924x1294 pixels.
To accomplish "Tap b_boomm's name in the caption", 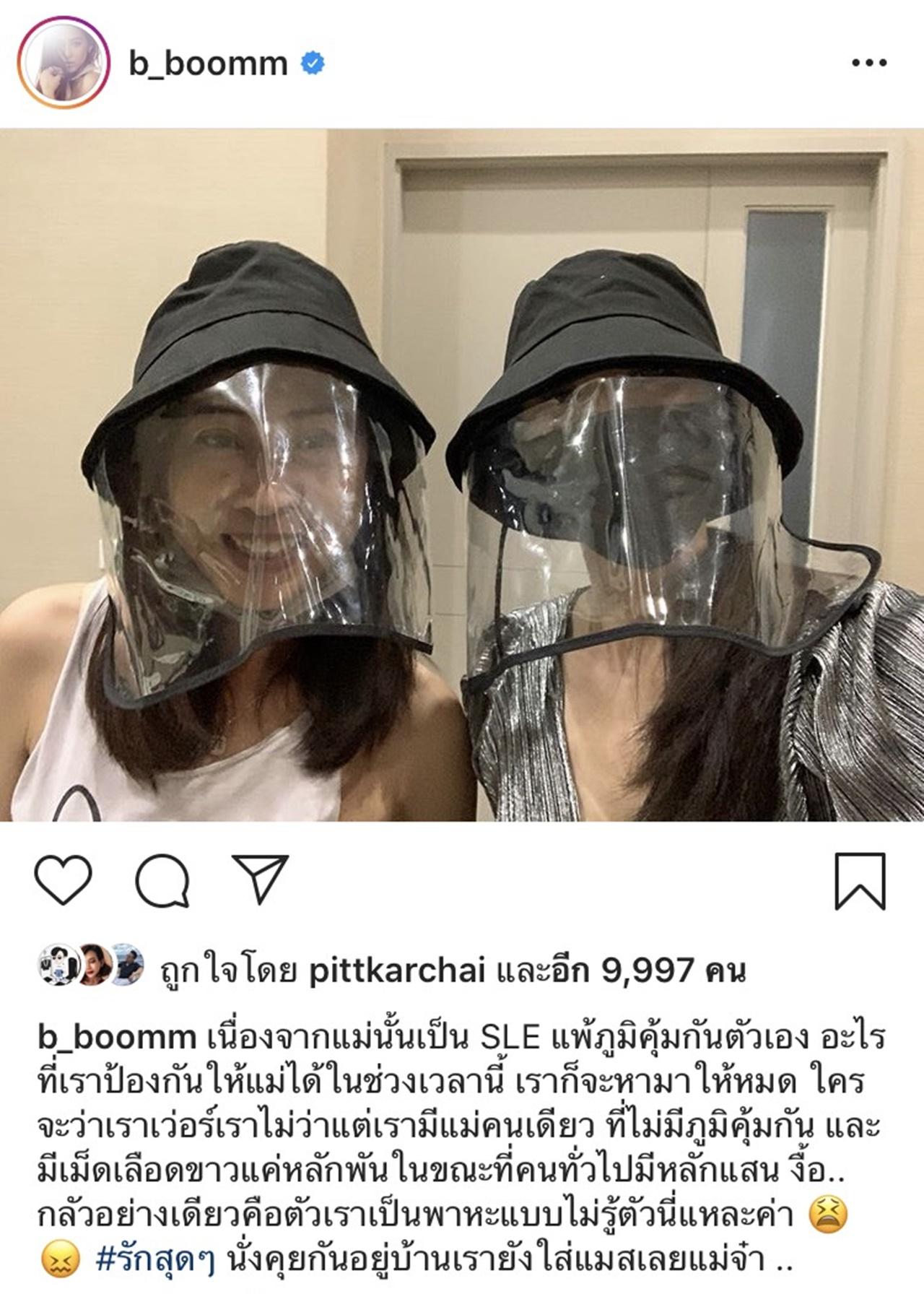I will (117, 1038).
